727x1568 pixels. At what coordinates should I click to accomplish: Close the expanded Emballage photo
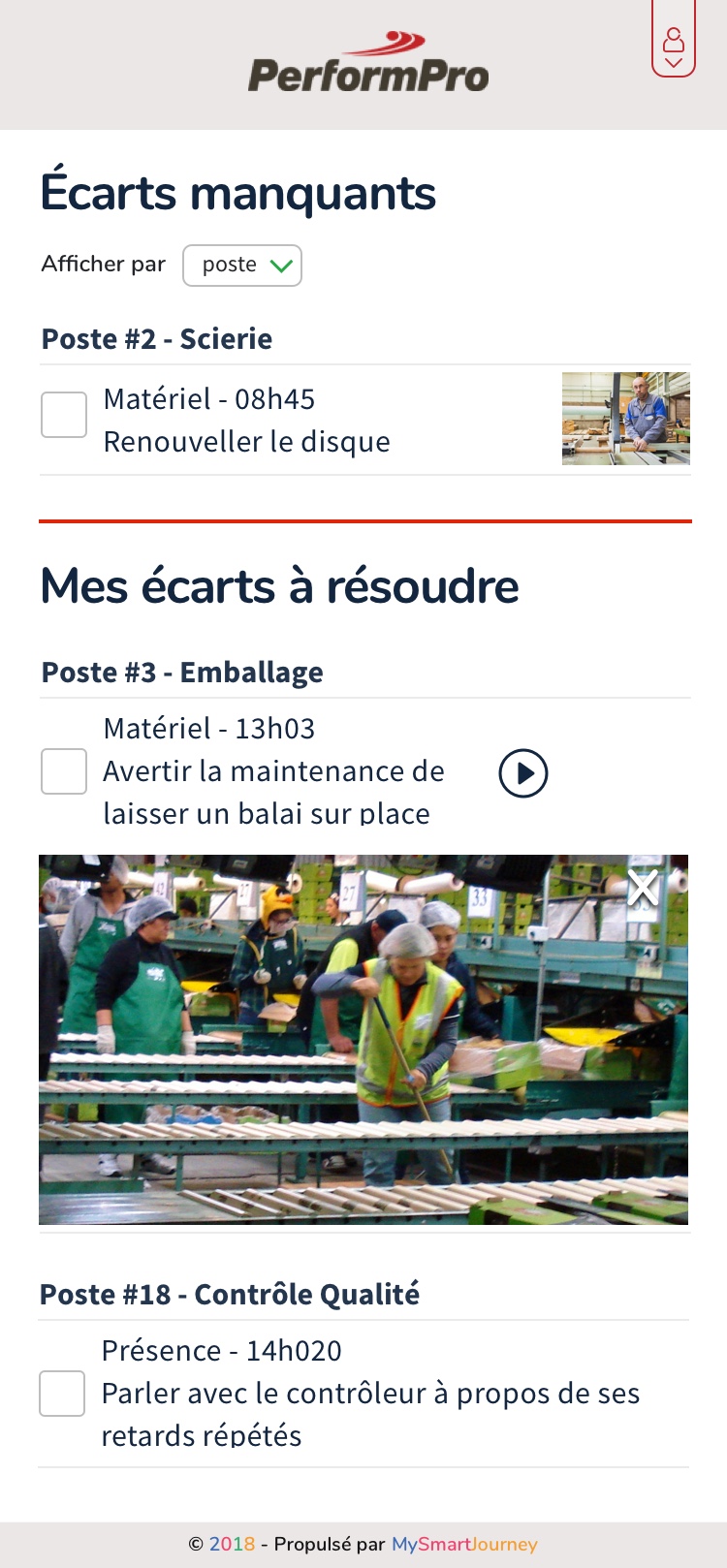click(x=643, y=887)
